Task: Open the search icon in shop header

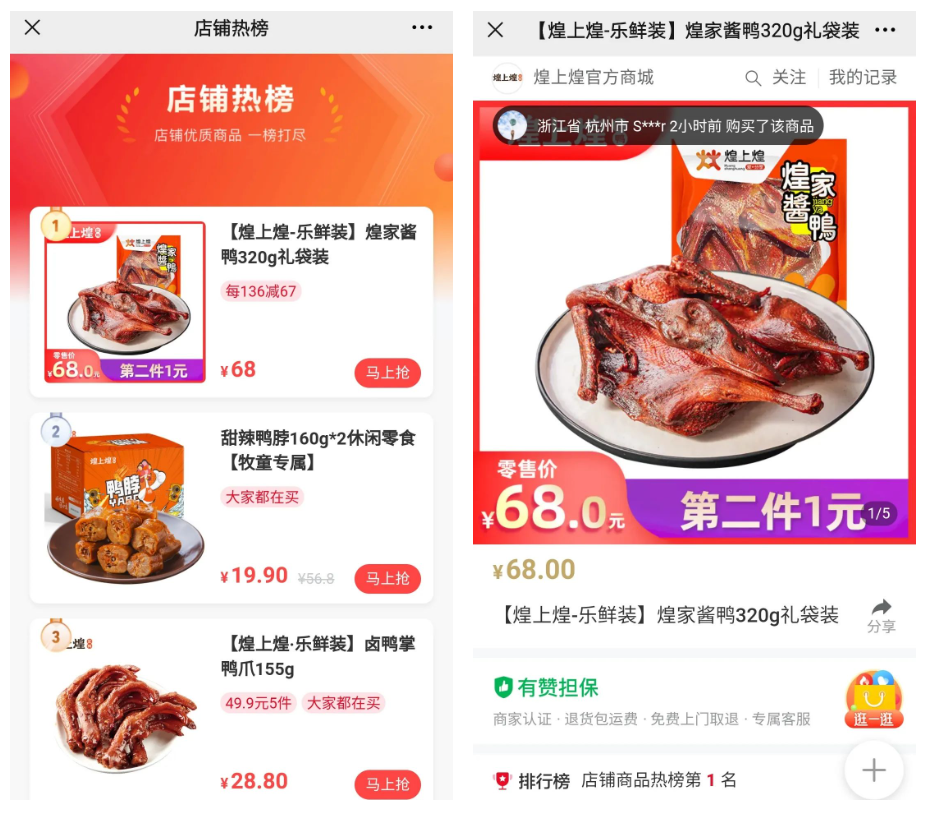Action: 753,78
